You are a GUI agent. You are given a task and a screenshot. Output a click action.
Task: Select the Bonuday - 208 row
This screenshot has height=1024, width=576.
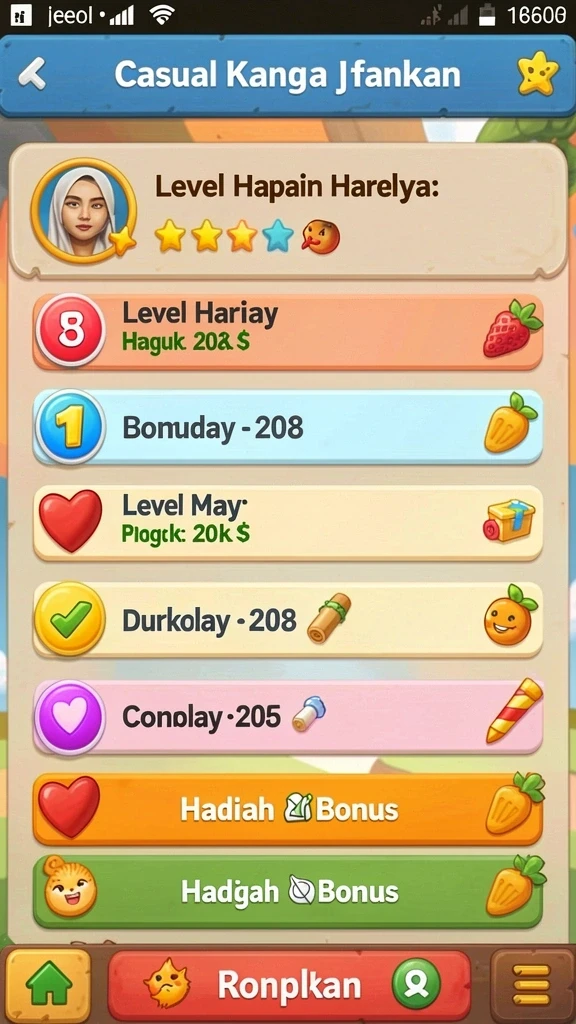coord(287,428)
